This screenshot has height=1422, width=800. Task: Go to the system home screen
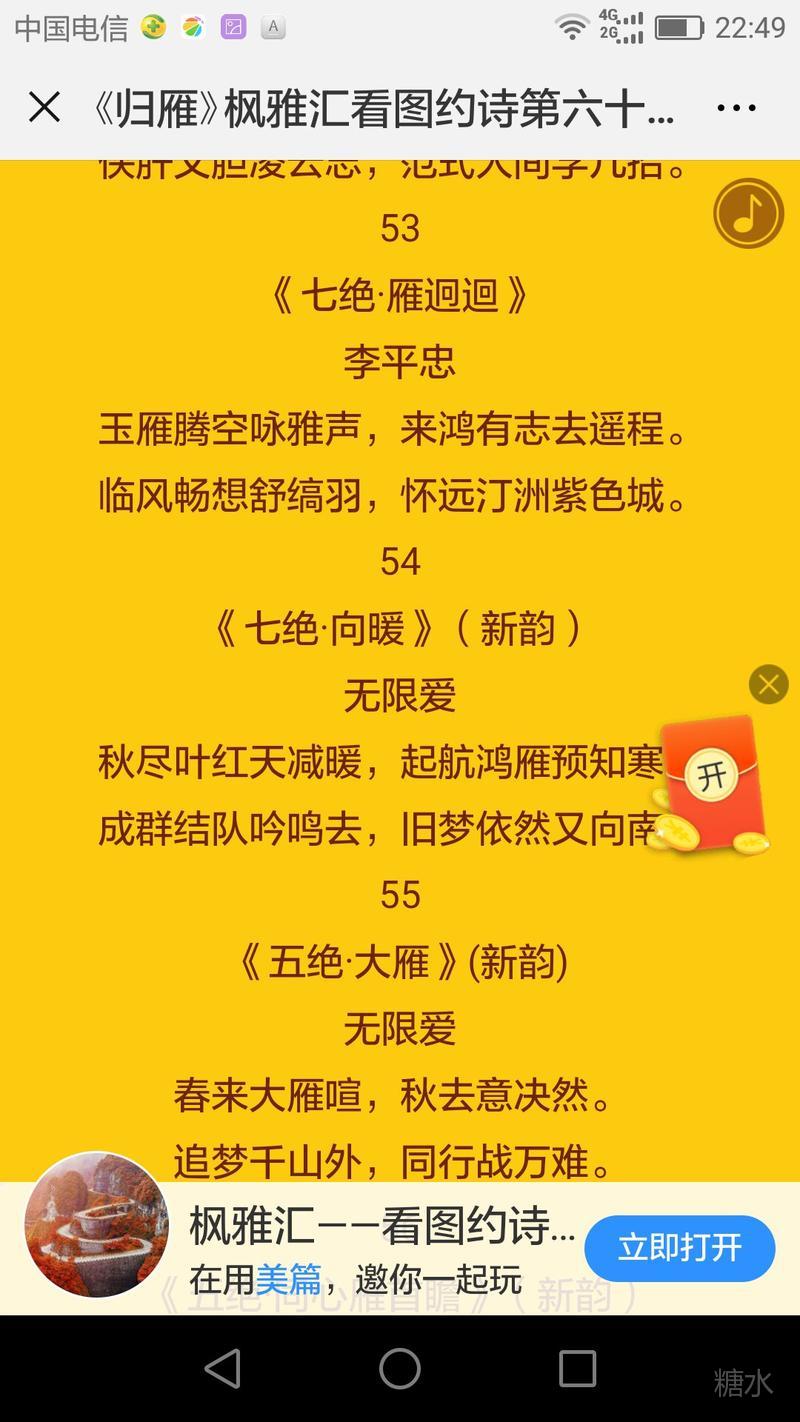(400, 1368)
